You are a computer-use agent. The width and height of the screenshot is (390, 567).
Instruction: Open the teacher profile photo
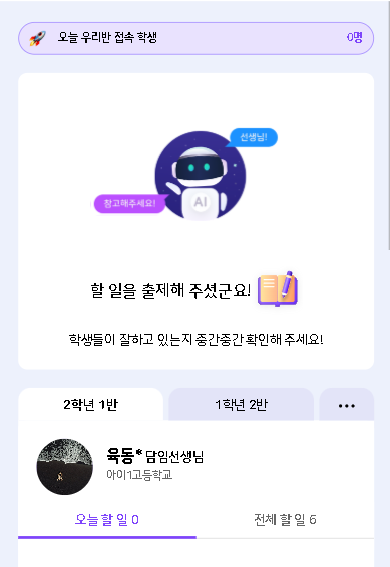(65, 466)
